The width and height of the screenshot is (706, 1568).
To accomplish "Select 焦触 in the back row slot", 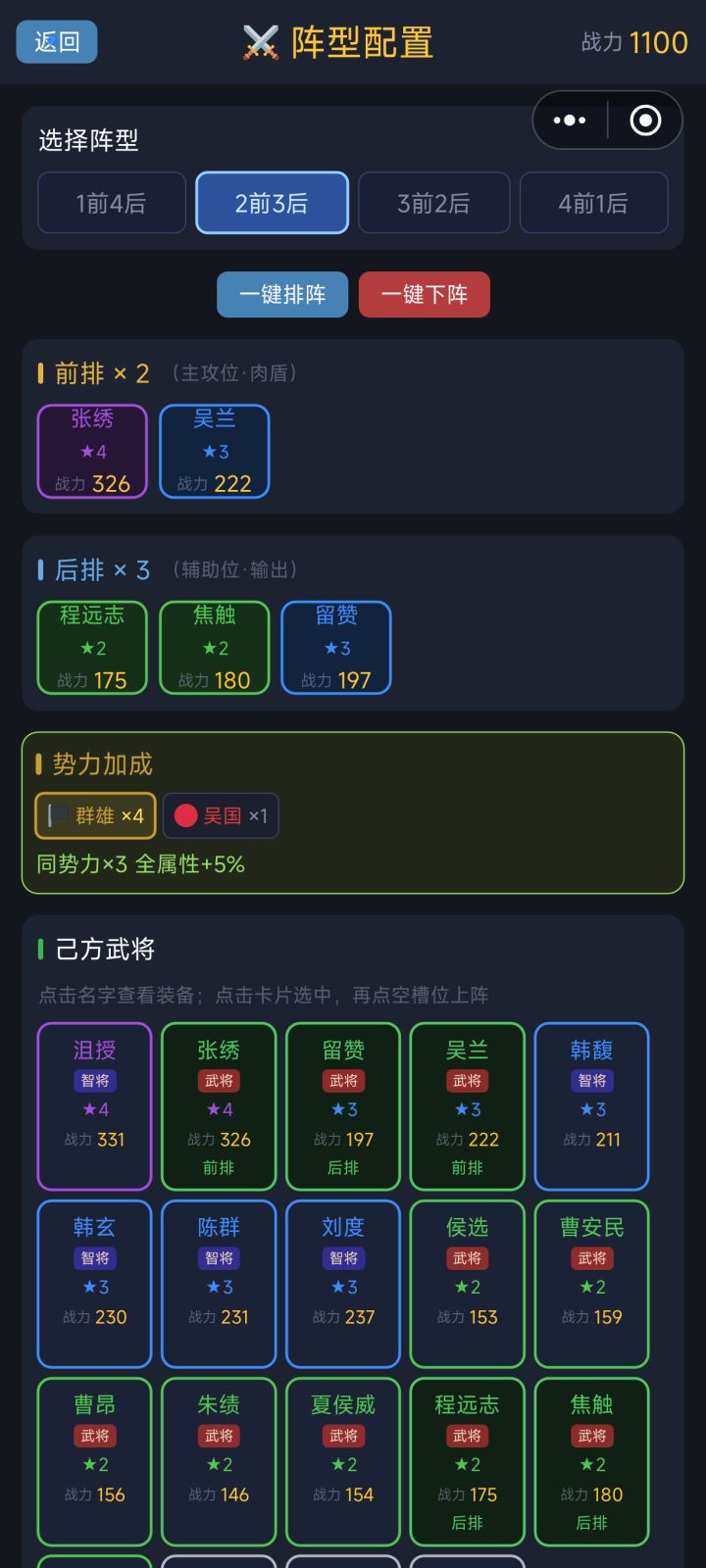I will (214, 648).
